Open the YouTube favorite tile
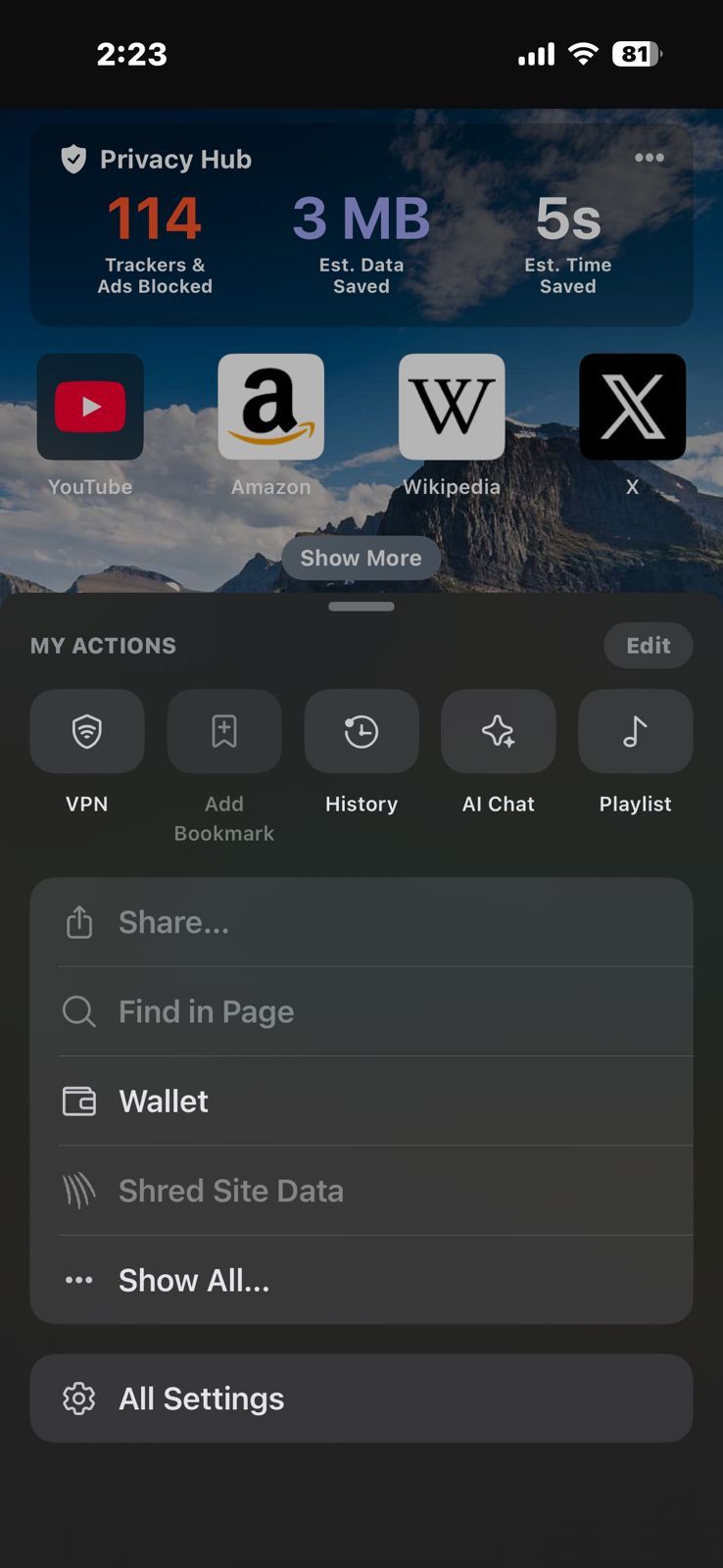The image size is (723, 1568). click(89, 406)
